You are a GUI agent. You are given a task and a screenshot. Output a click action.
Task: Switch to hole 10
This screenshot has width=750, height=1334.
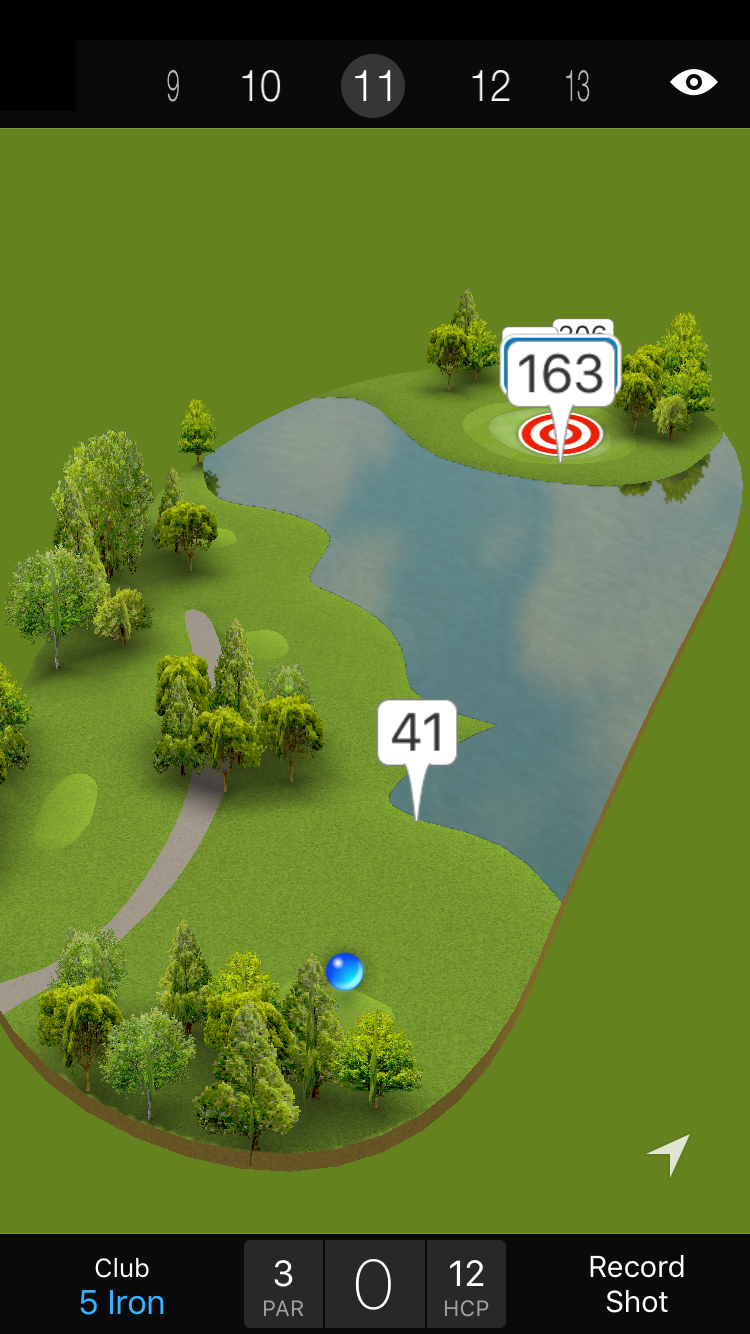(x=260, y=87)
